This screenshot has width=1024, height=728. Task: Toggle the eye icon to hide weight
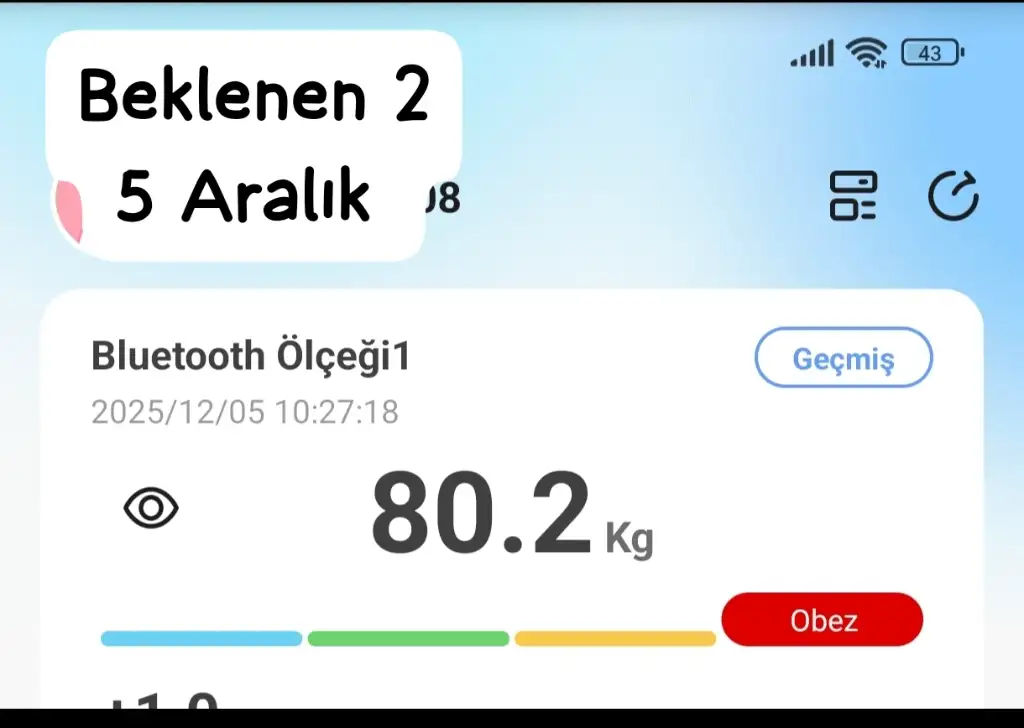[151, 509]
